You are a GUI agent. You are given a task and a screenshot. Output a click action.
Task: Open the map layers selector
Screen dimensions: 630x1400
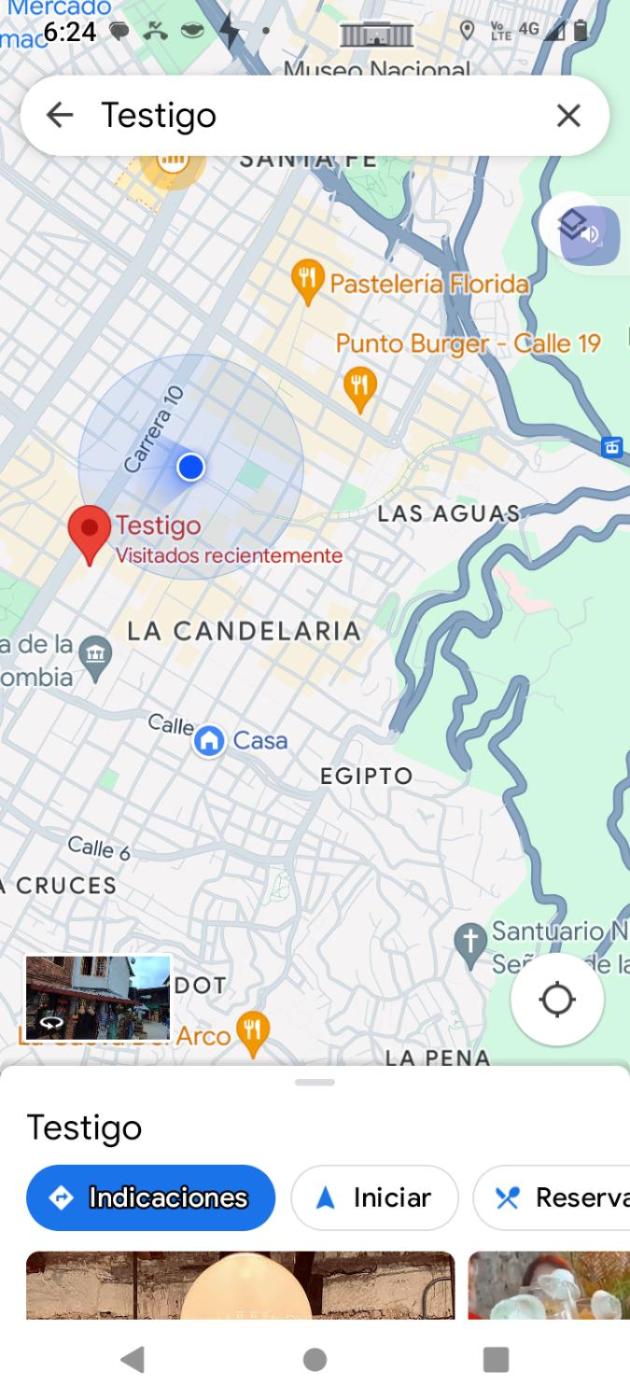(x=574, y=226)
